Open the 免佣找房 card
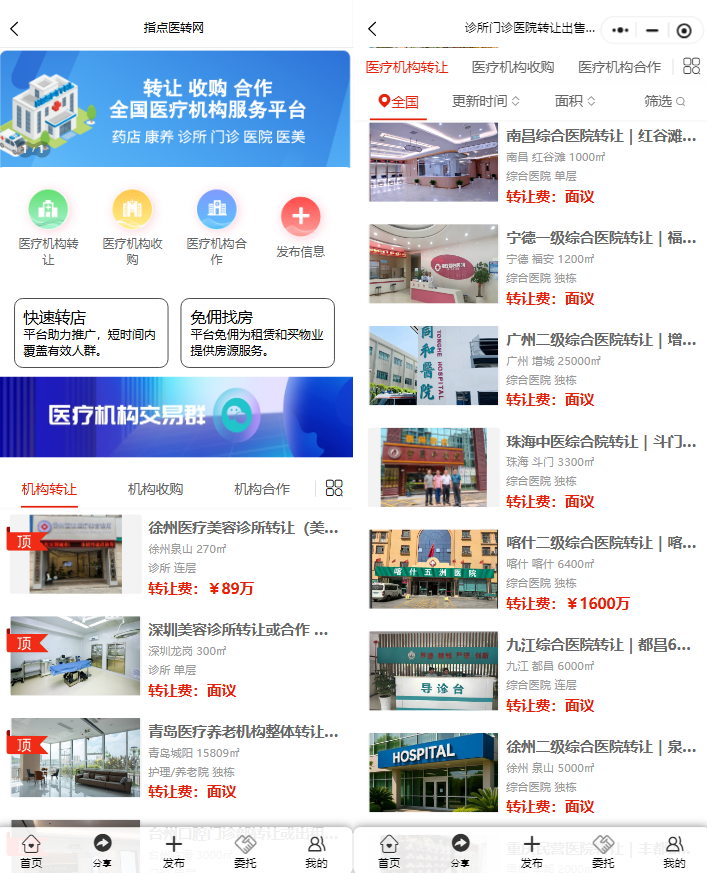The image size is (707, 873). coord(257,333)
